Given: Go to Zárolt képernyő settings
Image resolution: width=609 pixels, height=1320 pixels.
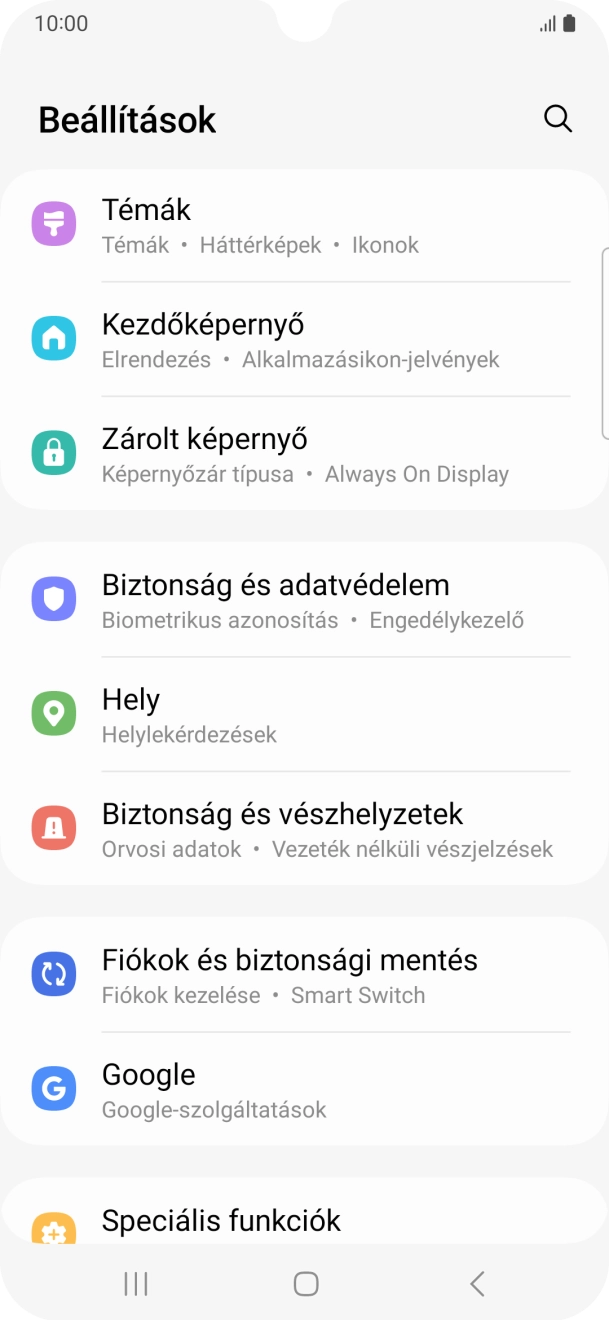Looking at the screenshot, I should (300, 455).
